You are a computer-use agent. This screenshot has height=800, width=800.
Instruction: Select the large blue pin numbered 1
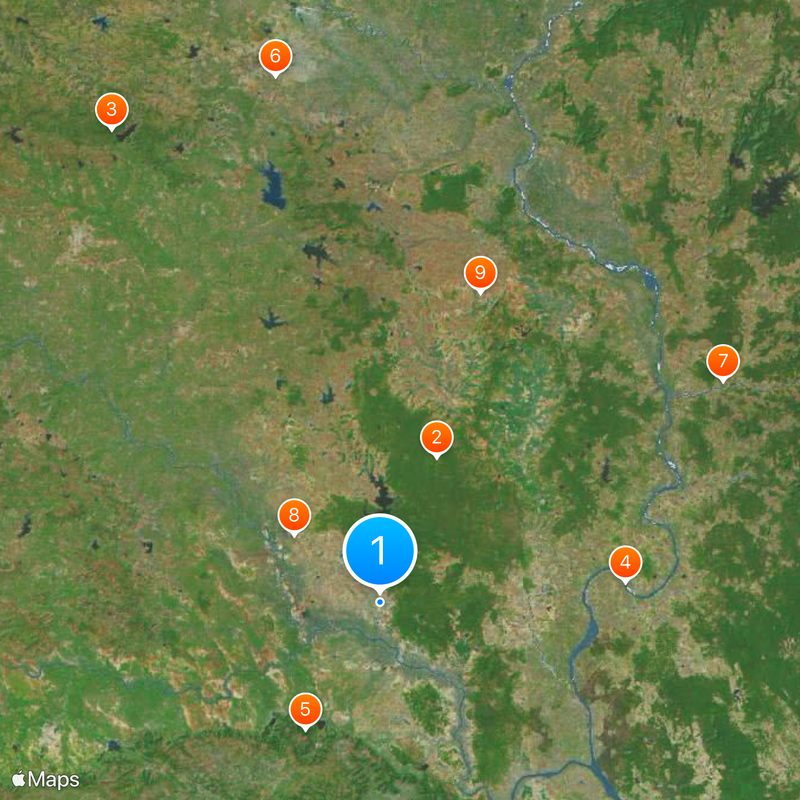pyautogui.click(x=379, y=550)
